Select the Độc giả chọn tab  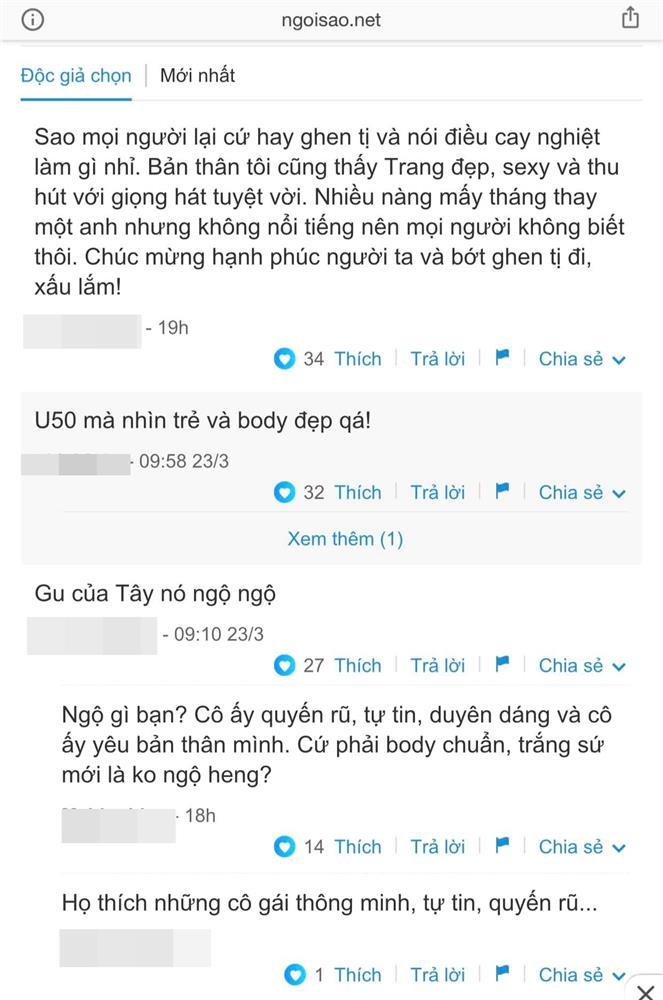(x=76, y=75)
